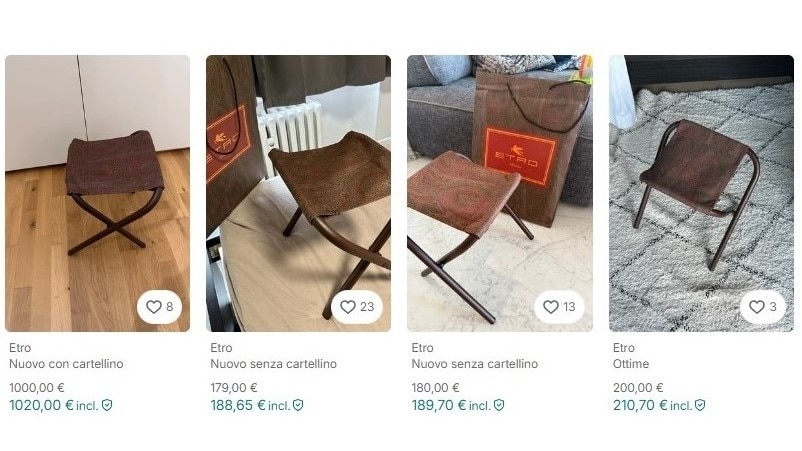Open the Etro stool listing priced 200,00 €
The height and width of the screenshot is (451, 802).
tap(700, 192)
